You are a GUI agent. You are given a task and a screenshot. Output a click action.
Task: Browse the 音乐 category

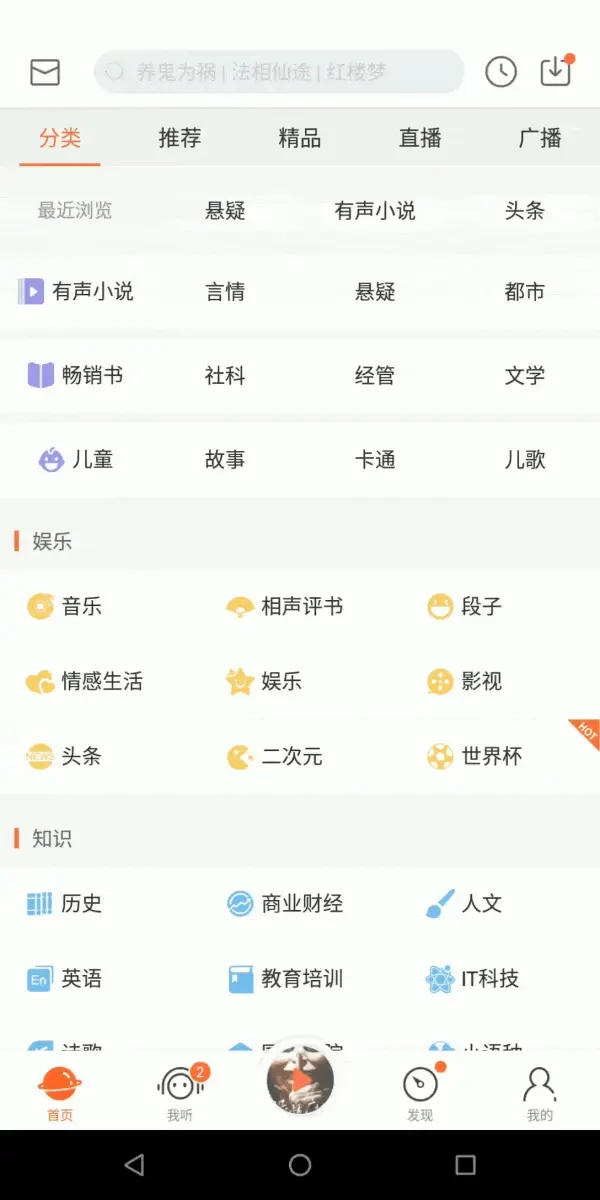[65, 606]
